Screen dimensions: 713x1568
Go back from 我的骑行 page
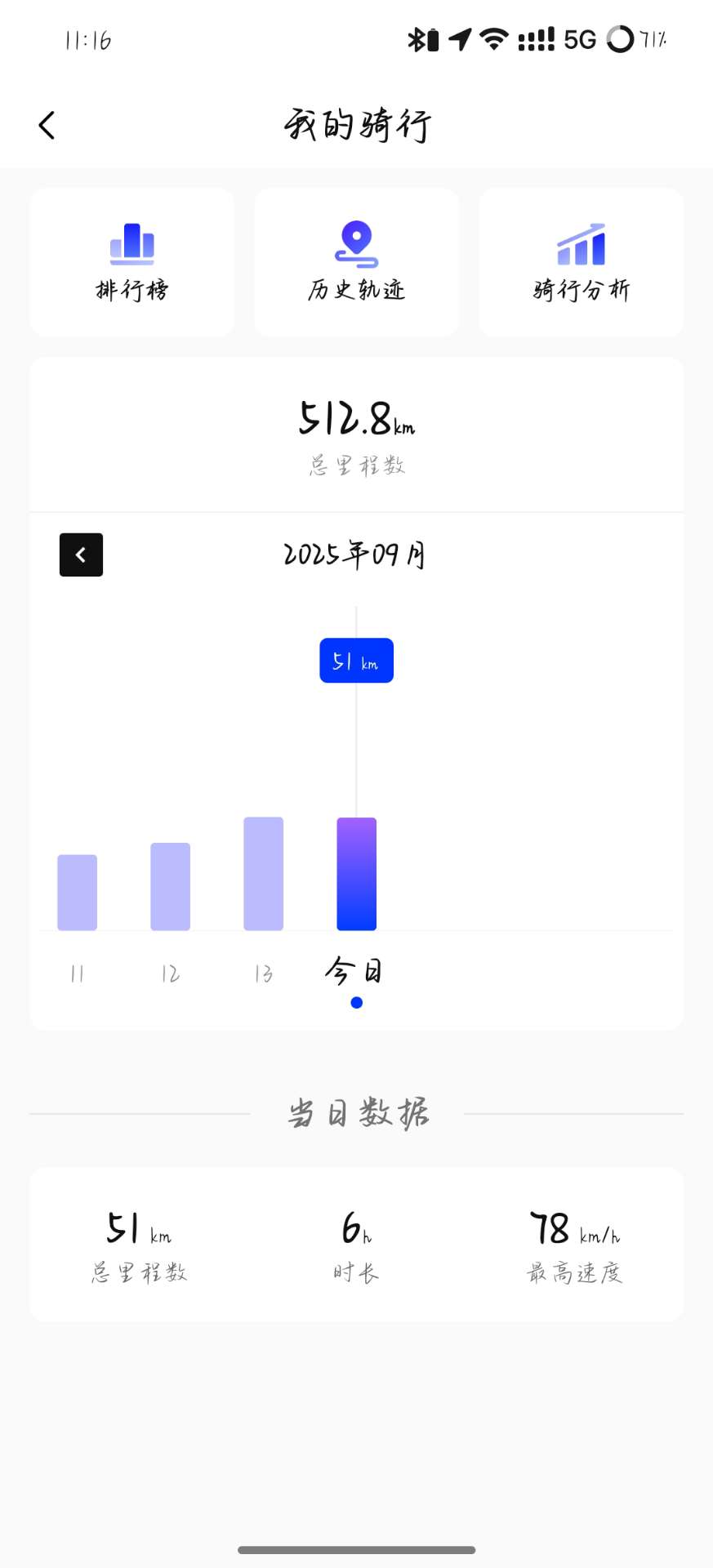(47, 125)
